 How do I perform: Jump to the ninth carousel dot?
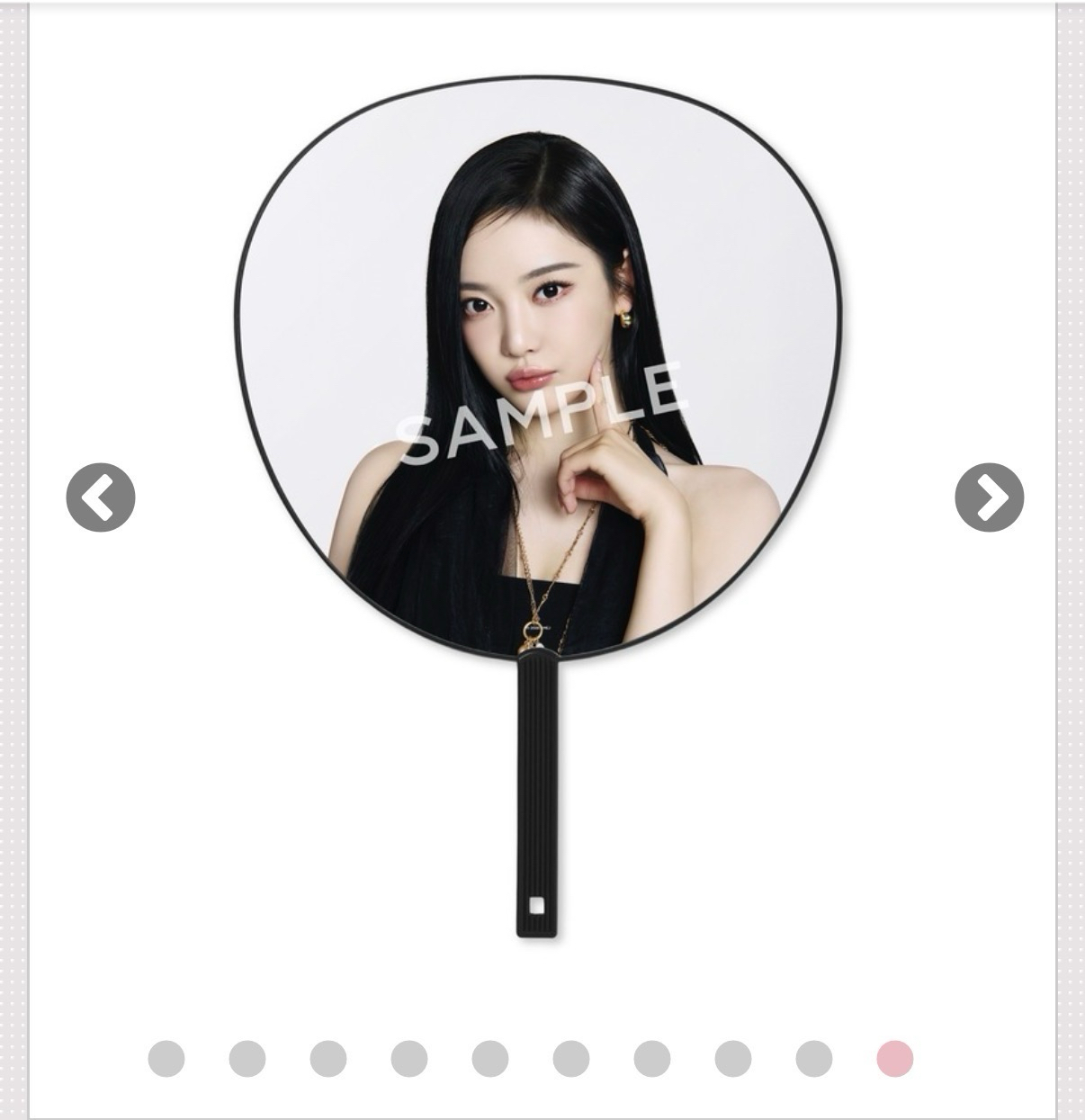coord(814,1059)
